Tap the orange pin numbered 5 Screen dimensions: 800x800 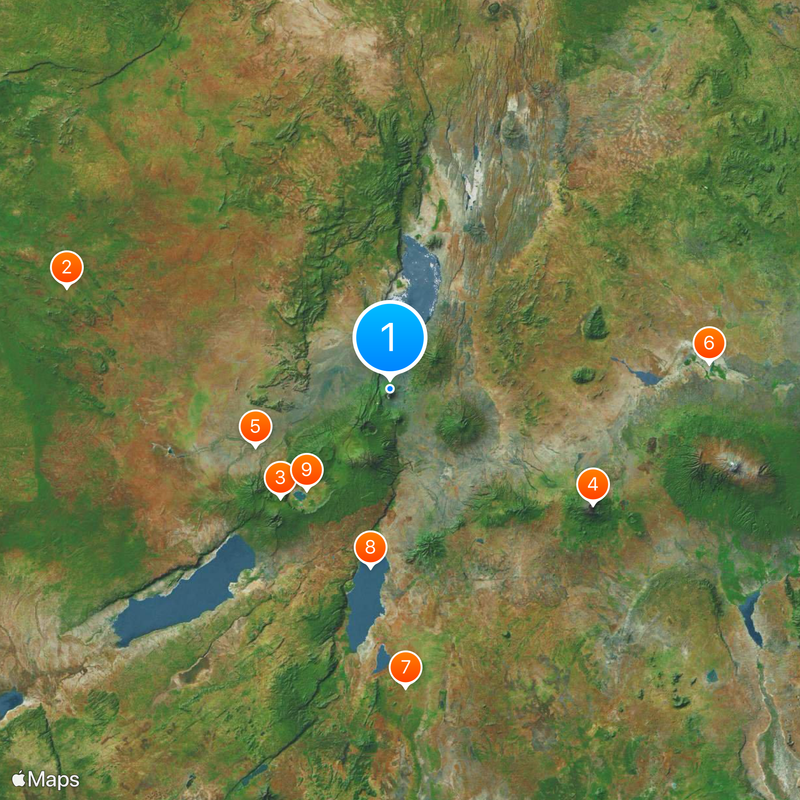(255, 427)
